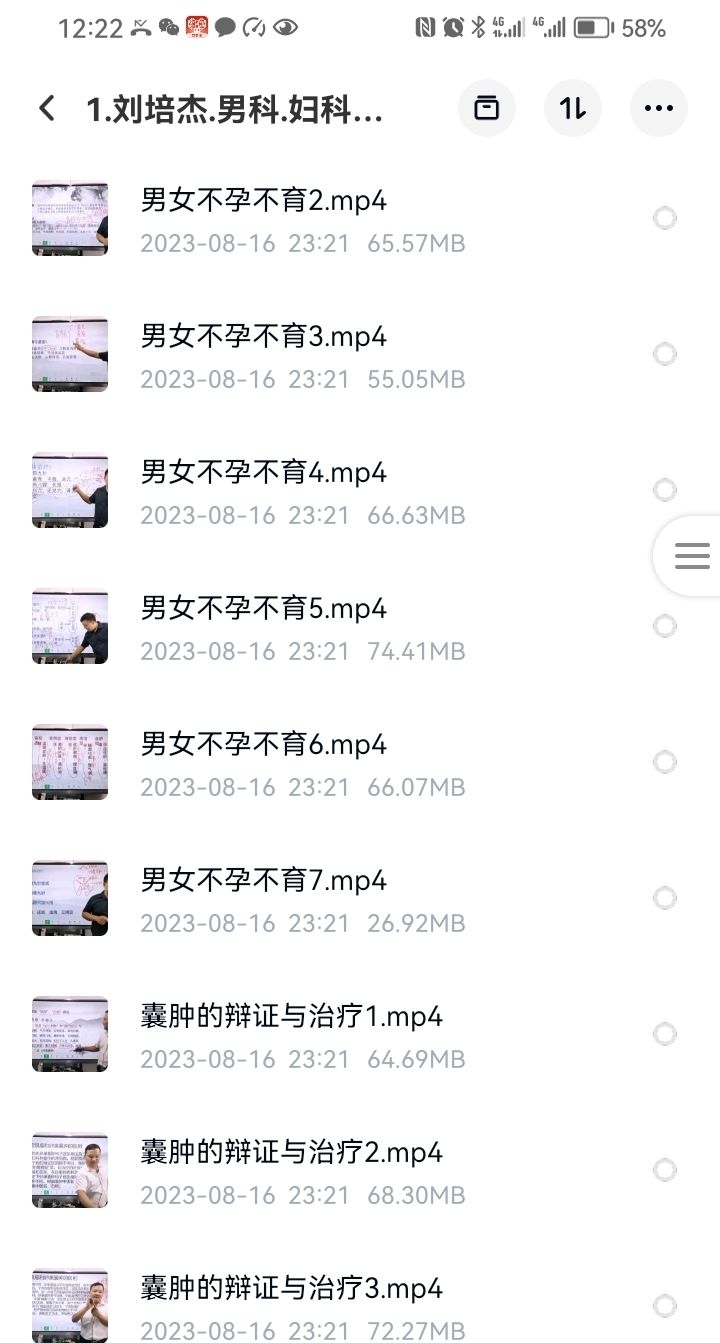Select 囊肿的辩证与治疗3.mp4 using its circle
Screen dimensions: 720x1343
665,1306
